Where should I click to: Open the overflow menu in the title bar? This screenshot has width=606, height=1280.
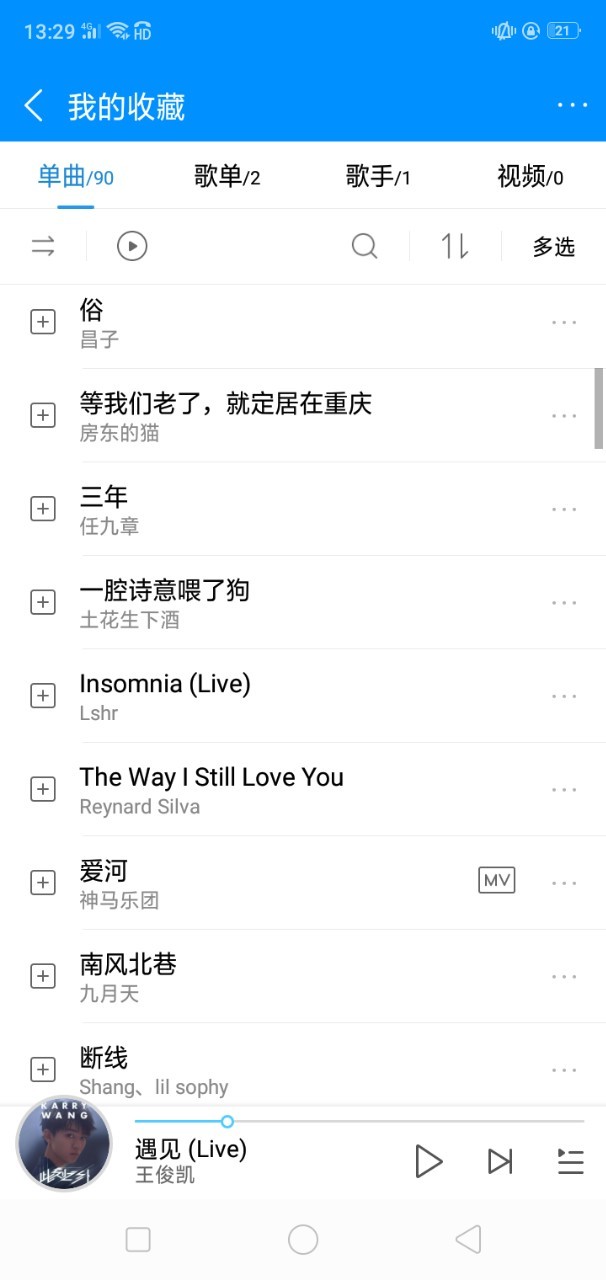point(572,105)
